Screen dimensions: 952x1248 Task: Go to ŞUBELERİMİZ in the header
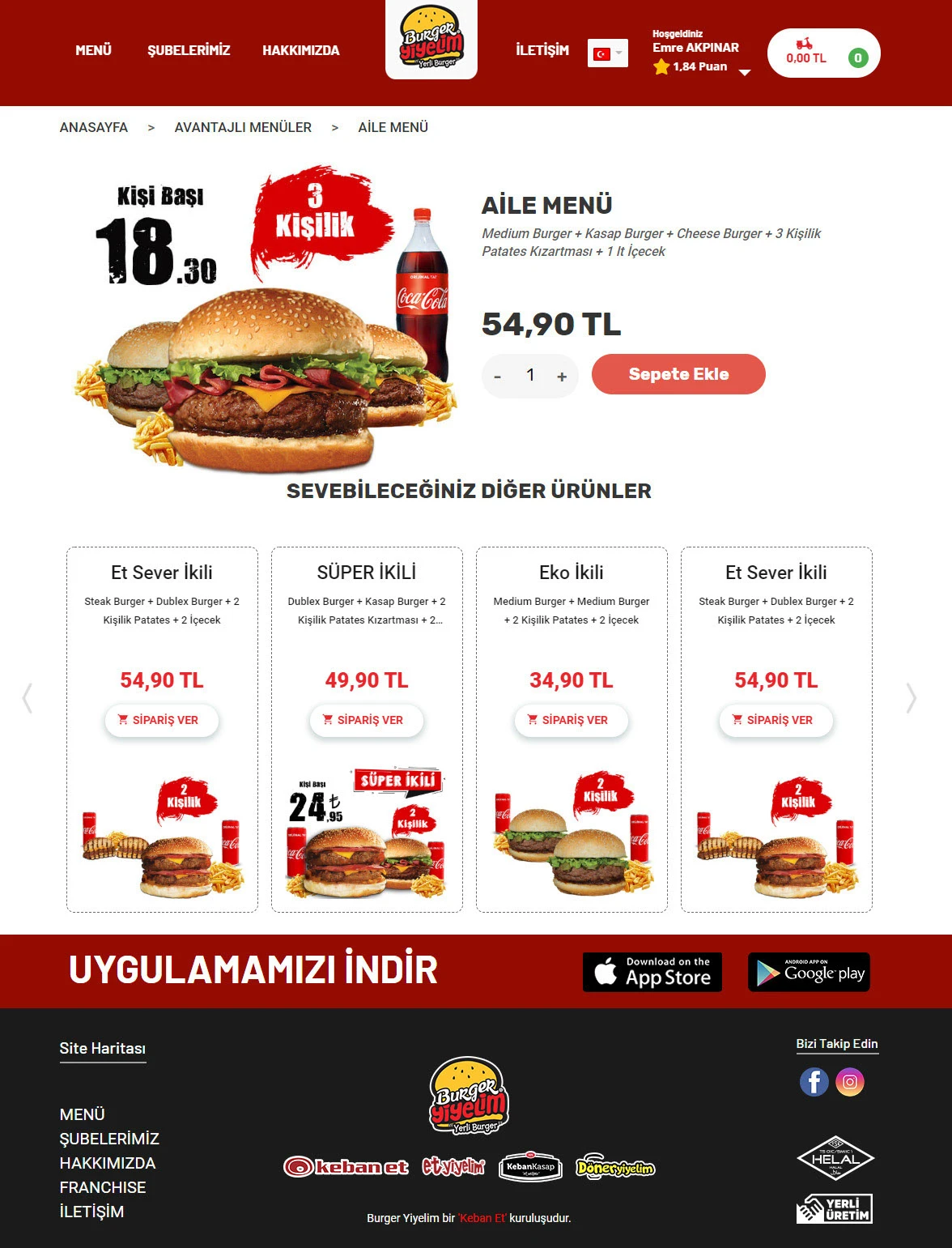[x=189, y=50]
